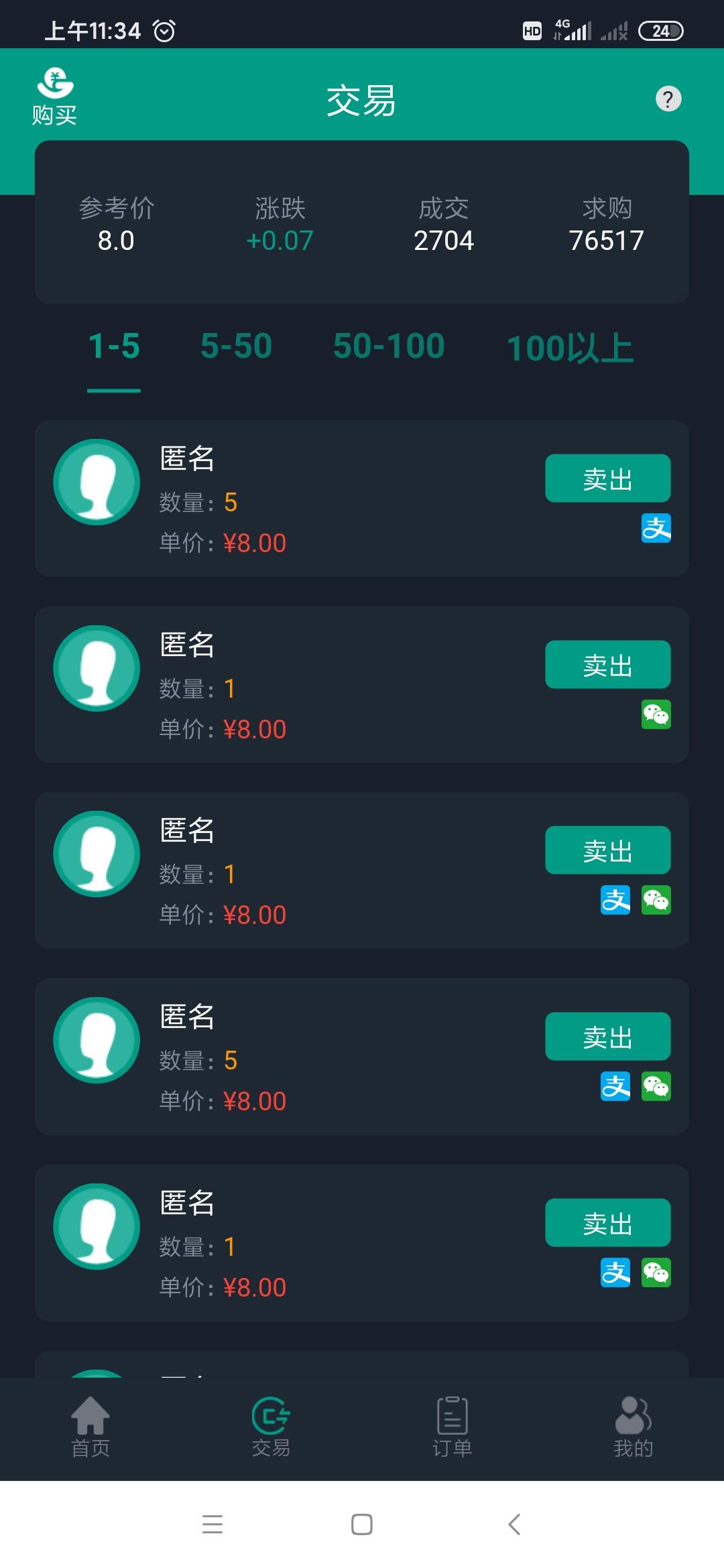
Task: Select the 100以上 filter tab
Action: pyautogui.click(x=570, y=346)
